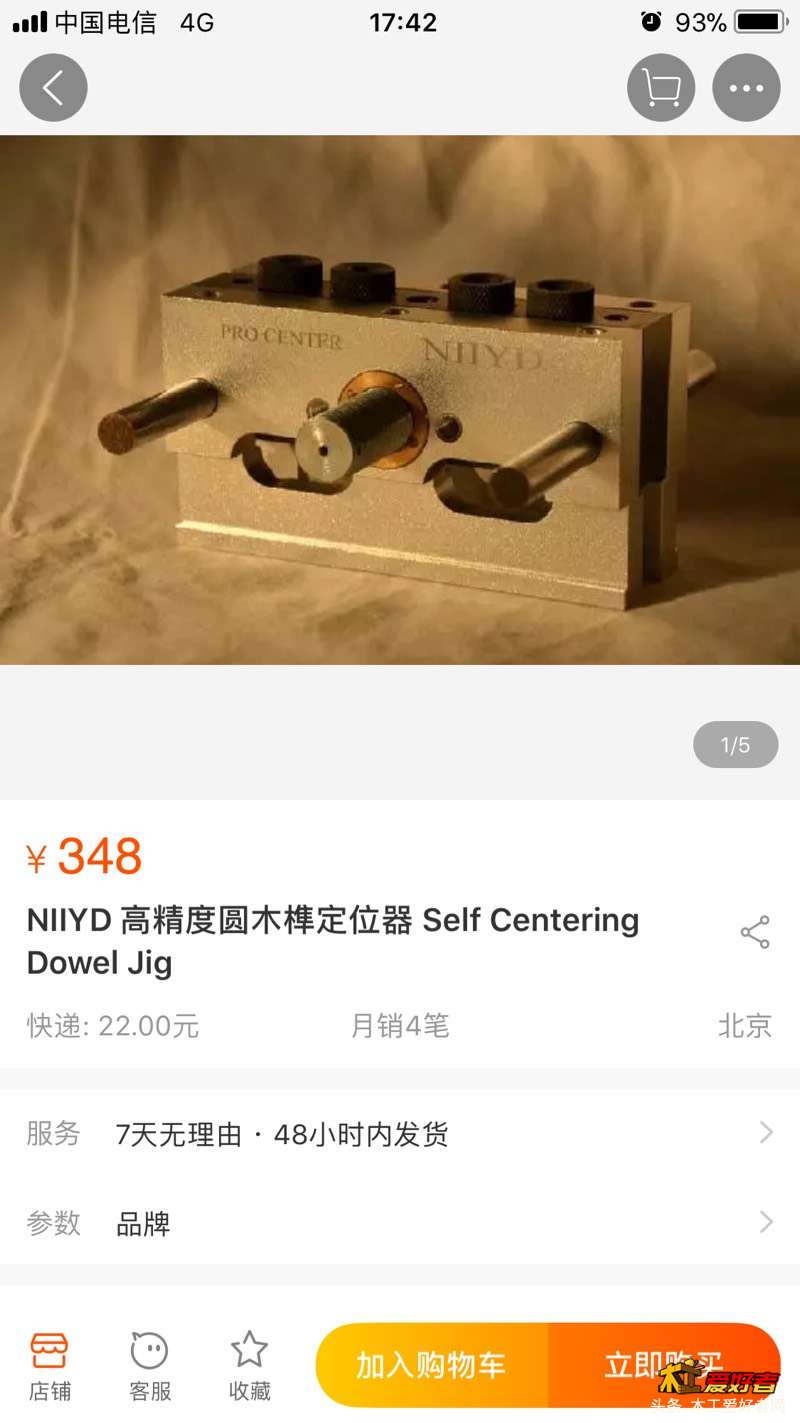Share this product listing
Viewport: 800px width, 1423px height.
click(x=755, y=932)
